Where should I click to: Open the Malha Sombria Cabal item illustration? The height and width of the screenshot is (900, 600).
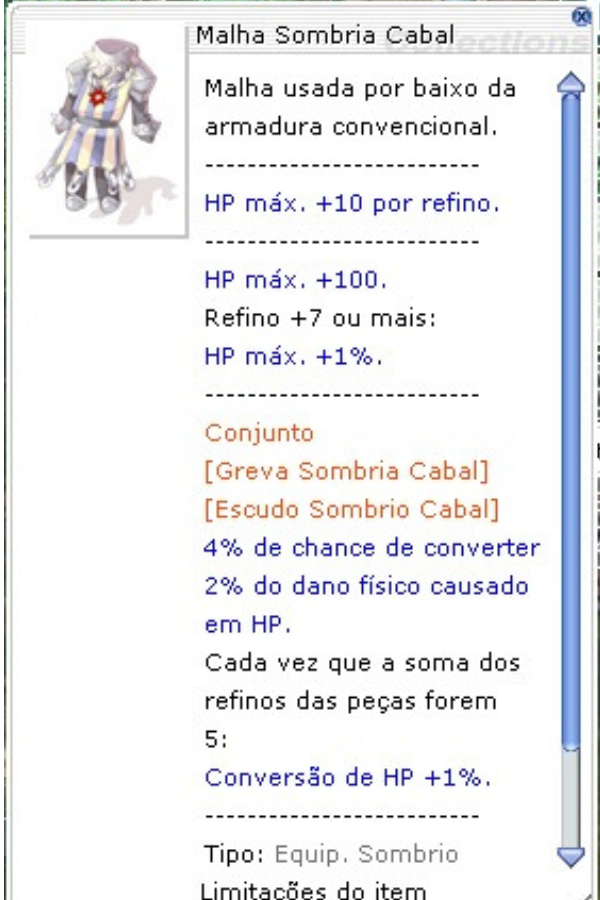click(x=108, y=128)
